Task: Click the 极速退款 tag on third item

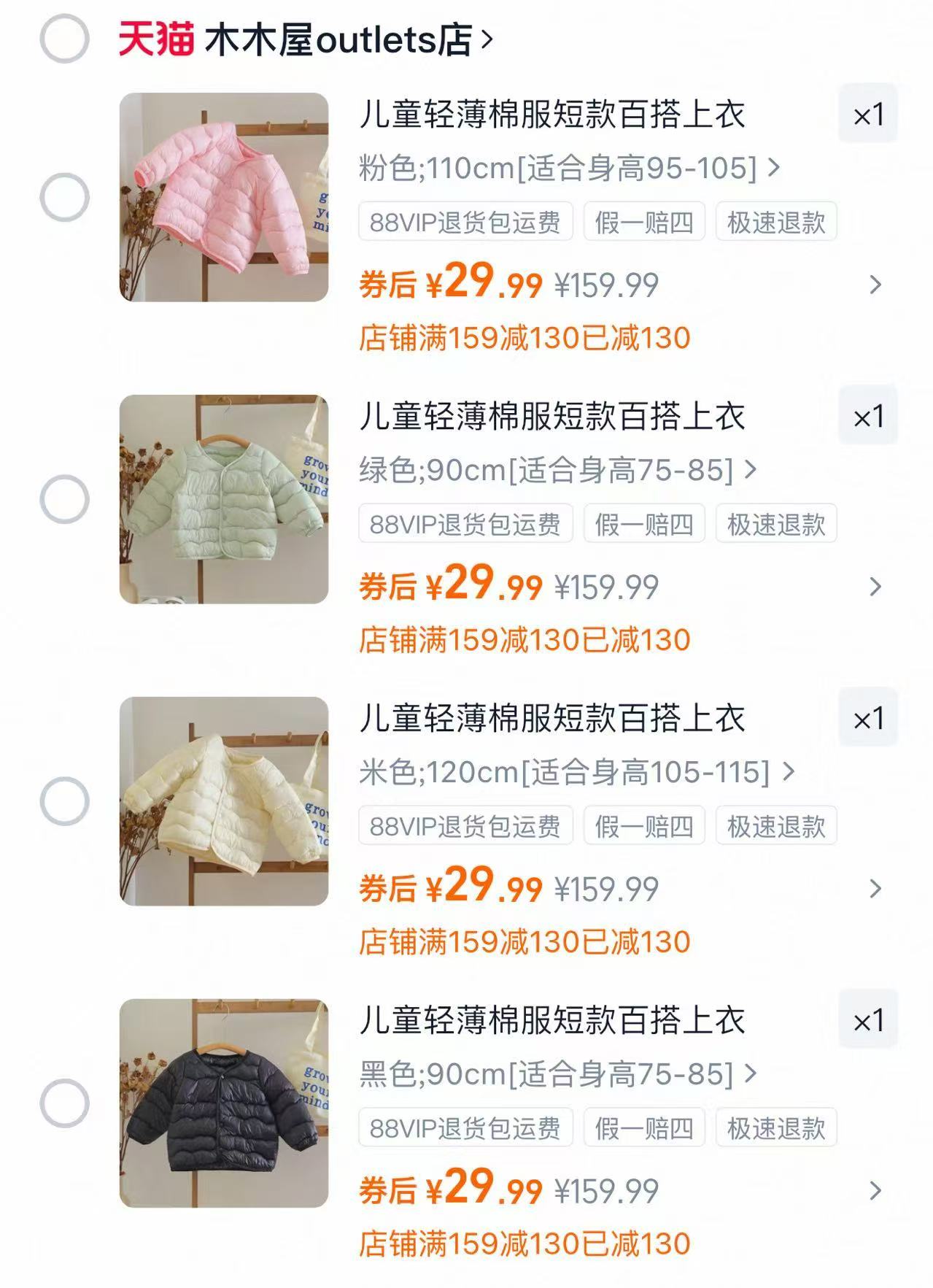Action: click(x=775, y=827)
